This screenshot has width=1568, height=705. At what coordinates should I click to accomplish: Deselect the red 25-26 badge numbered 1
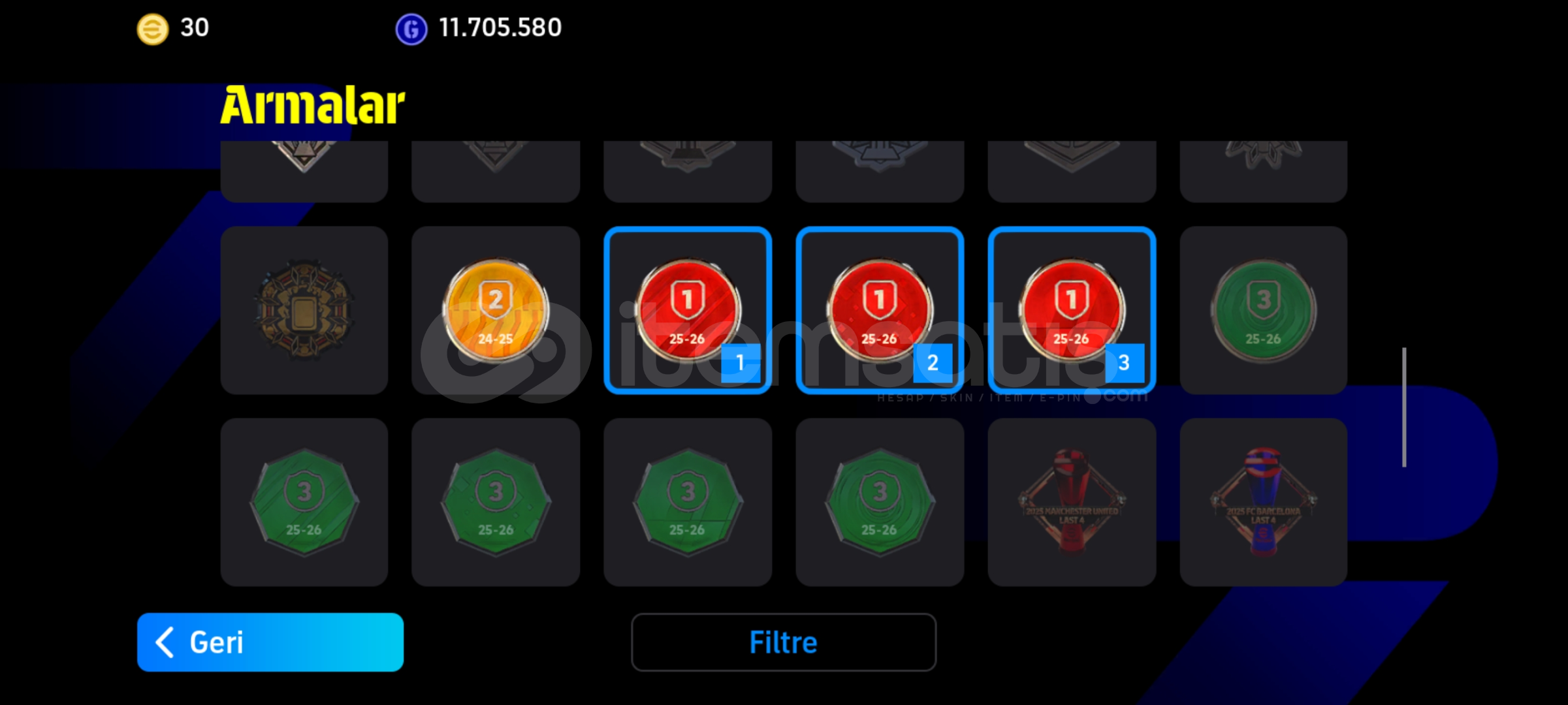688,311
